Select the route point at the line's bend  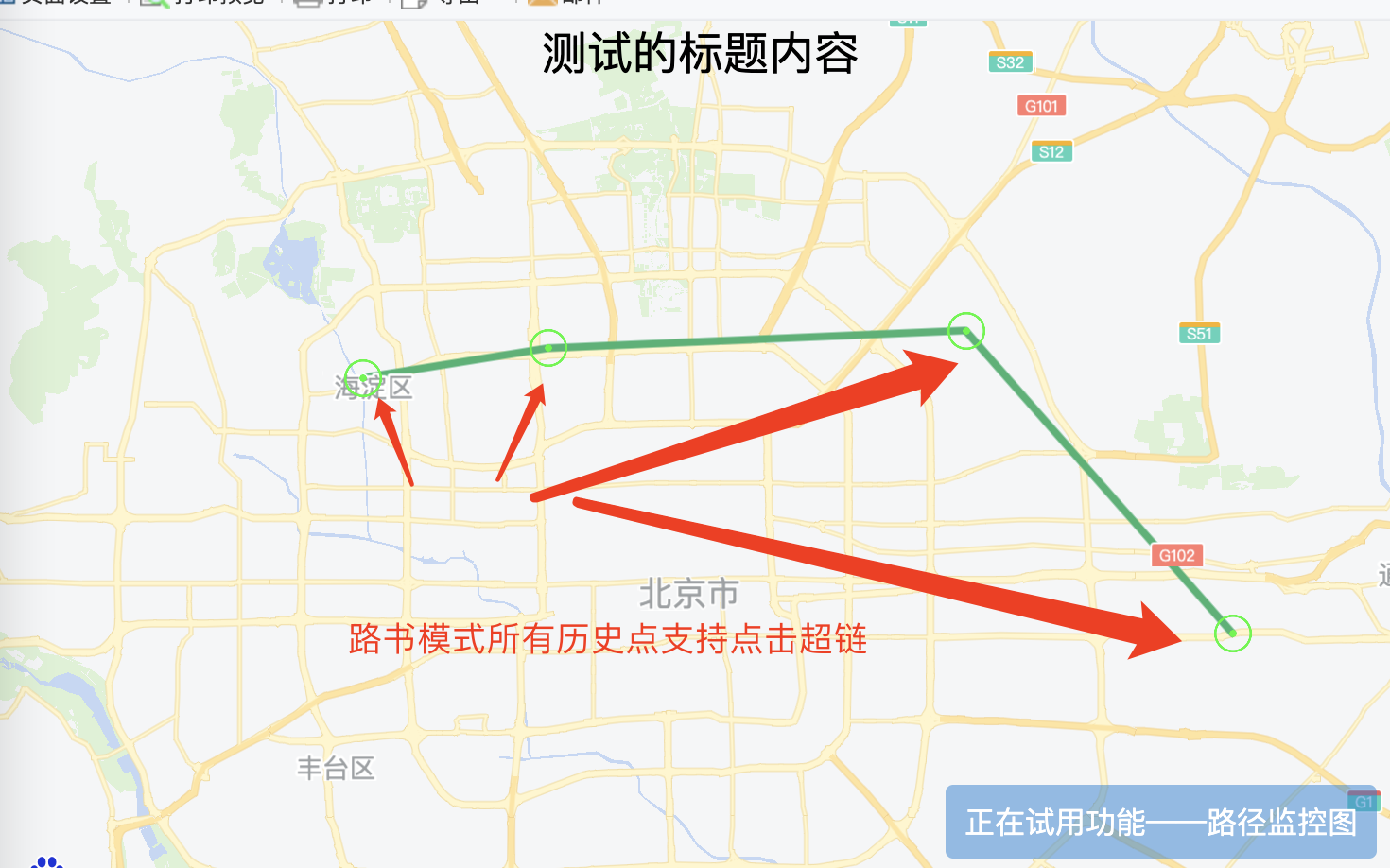(x=966, y=331)
